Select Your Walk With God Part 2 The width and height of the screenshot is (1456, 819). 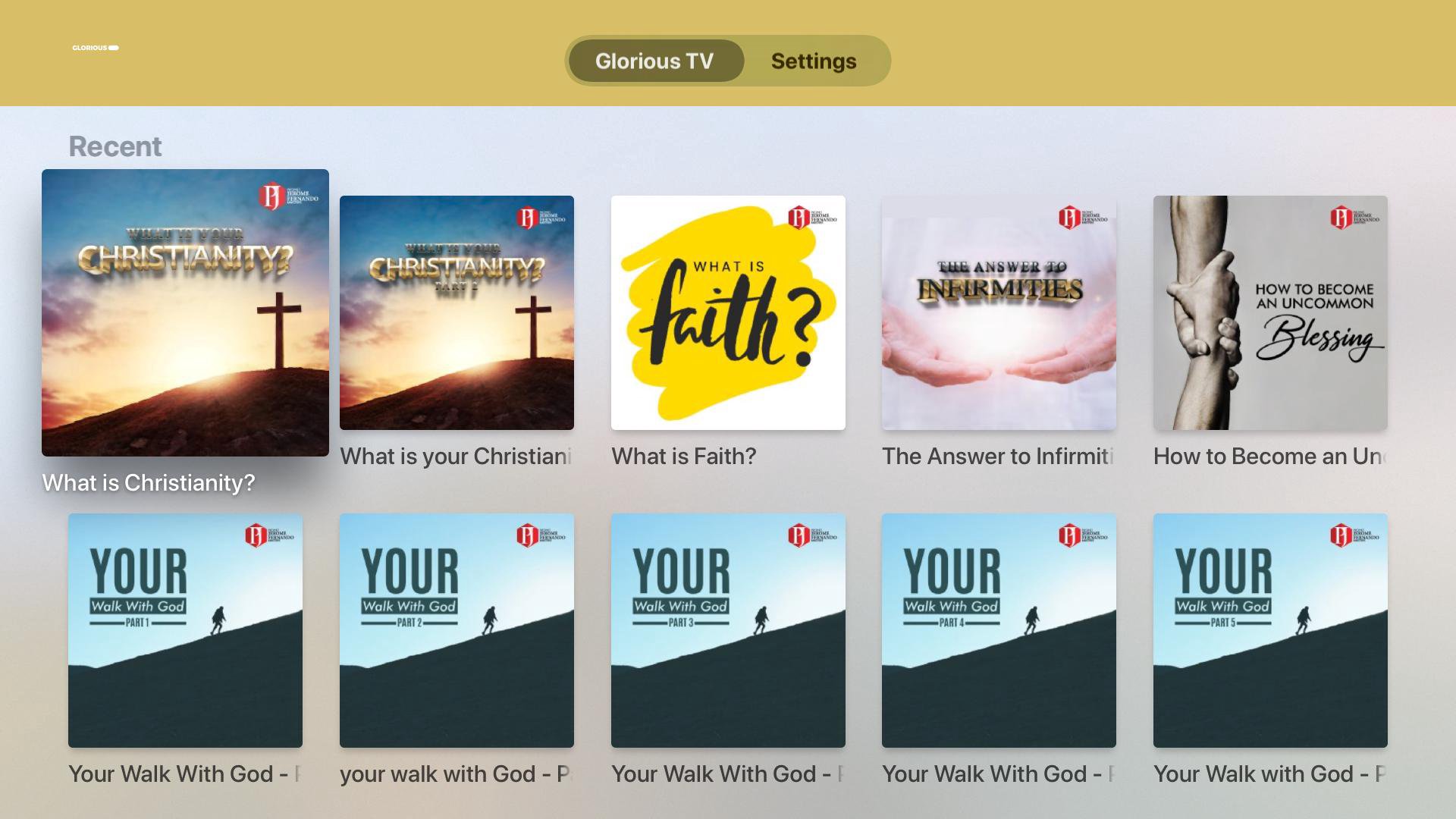457,630
